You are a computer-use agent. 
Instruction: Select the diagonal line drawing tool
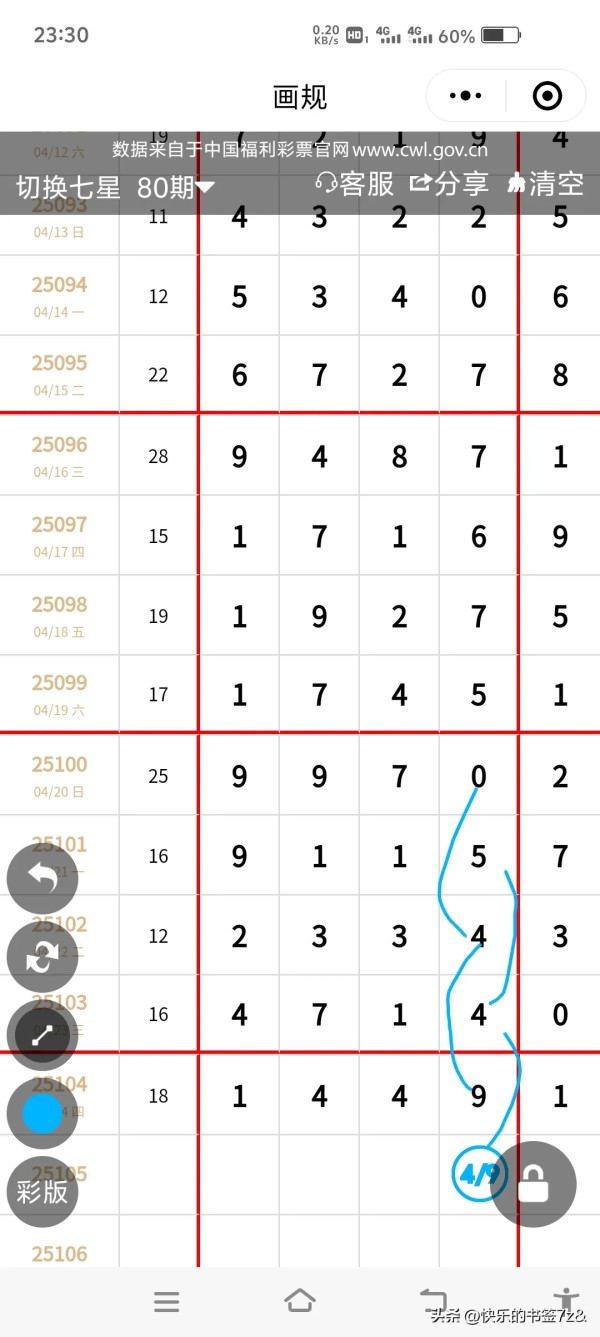(42, 1036)
